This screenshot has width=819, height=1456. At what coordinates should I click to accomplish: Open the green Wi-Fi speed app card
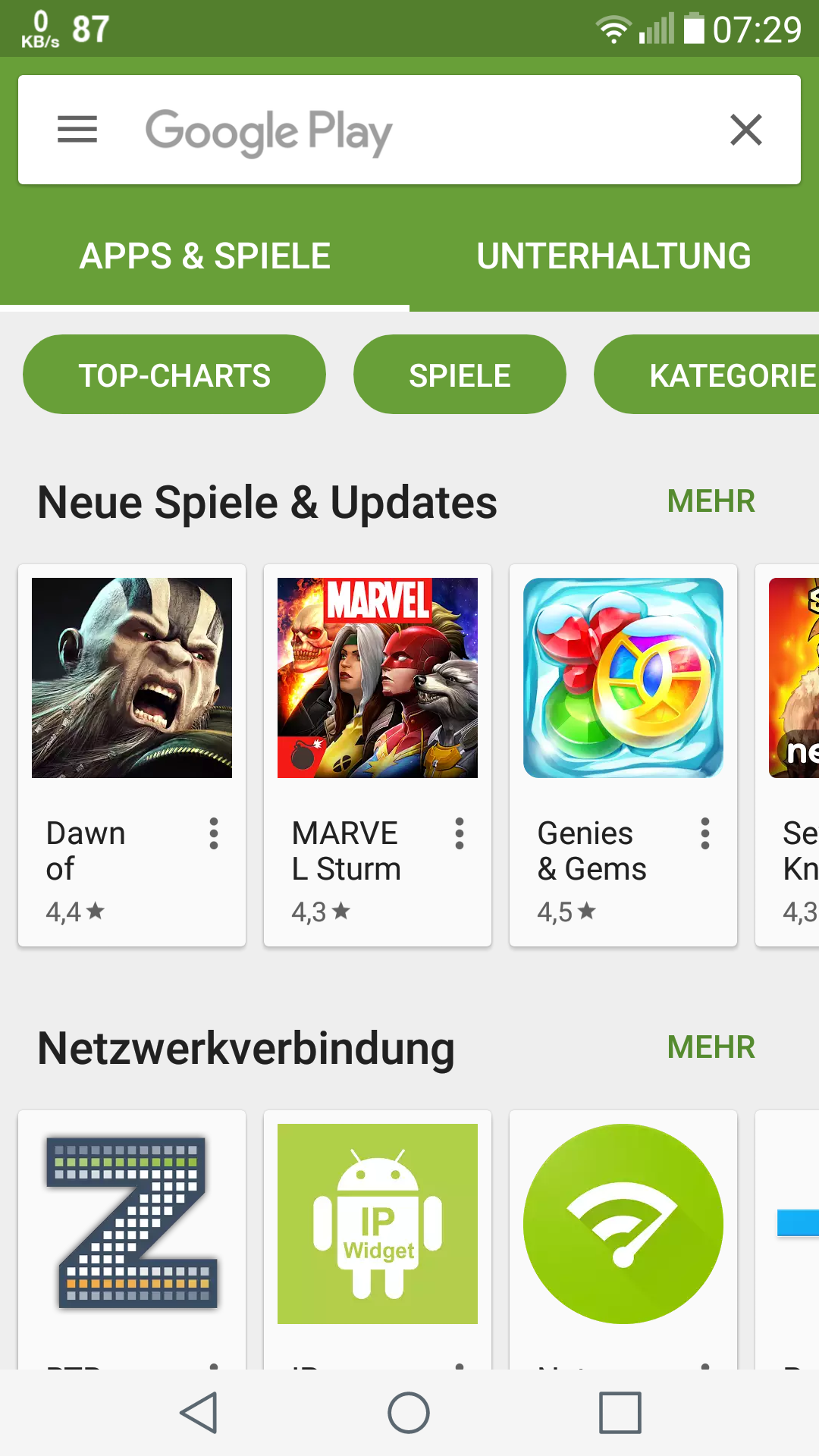[x=623, y=1224]
